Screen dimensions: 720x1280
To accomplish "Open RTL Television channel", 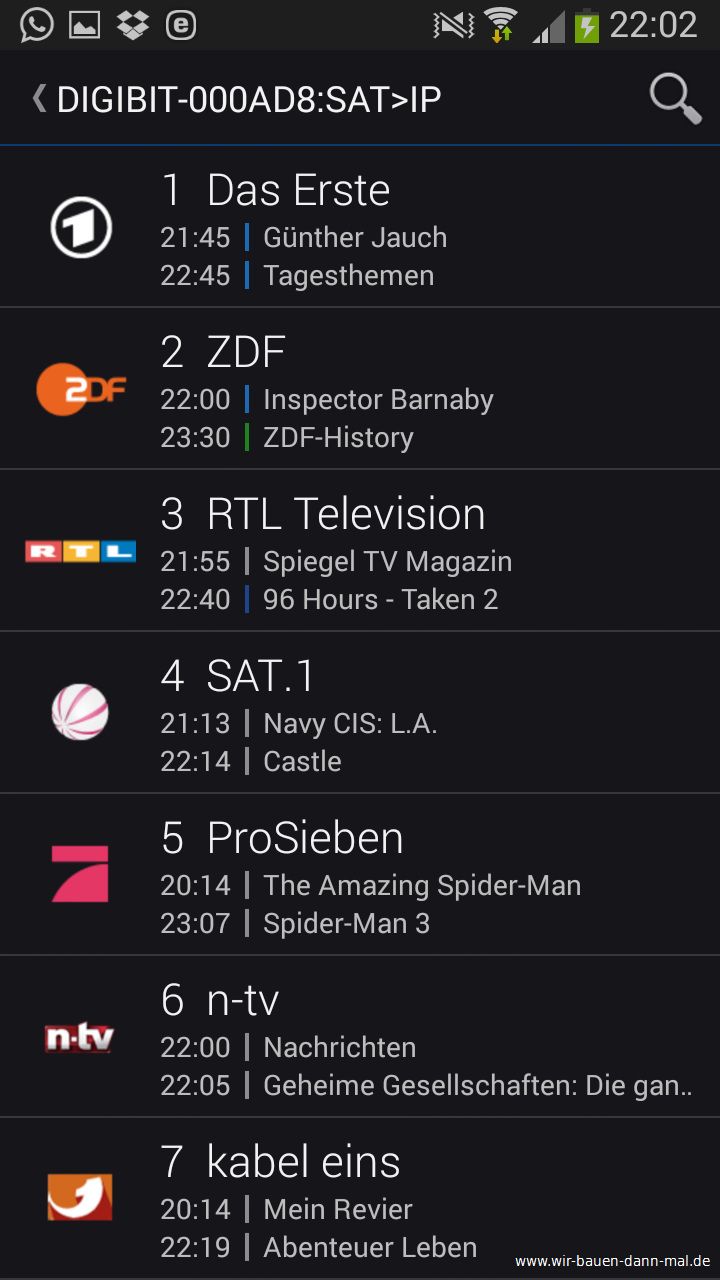I will tap(360, 551).
